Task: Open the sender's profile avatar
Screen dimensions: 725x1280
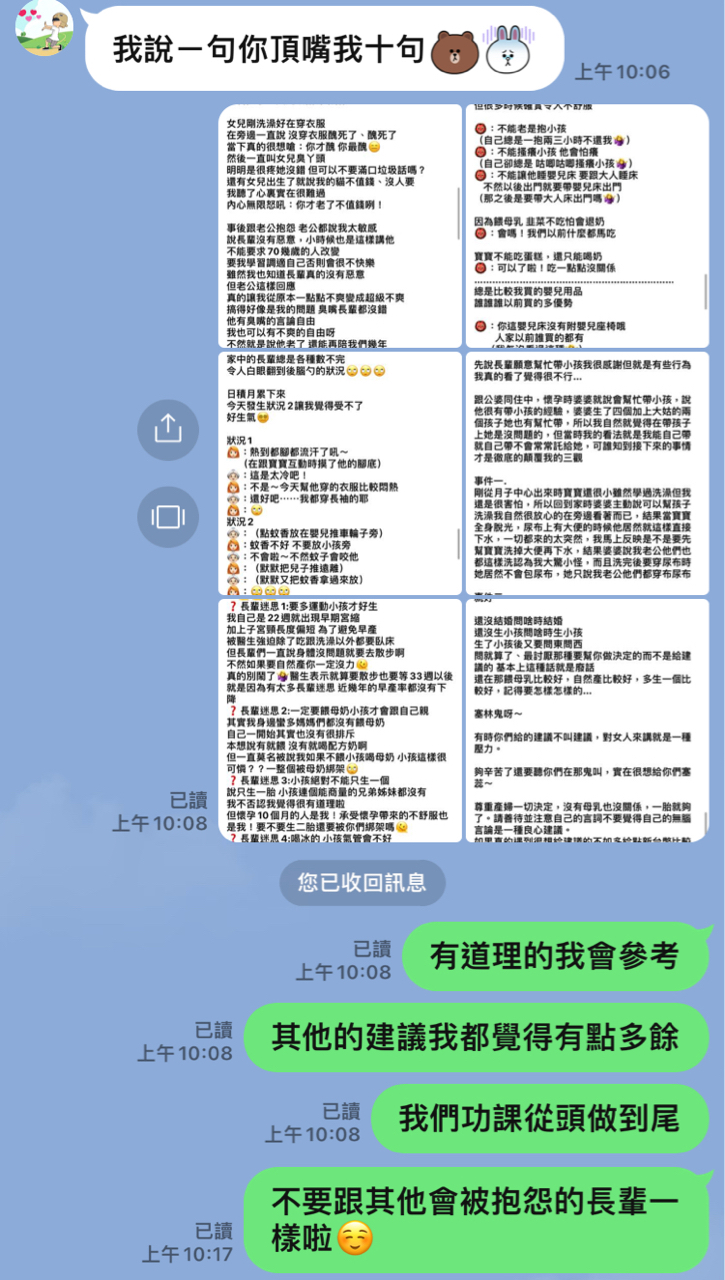Action: (44, 28)
